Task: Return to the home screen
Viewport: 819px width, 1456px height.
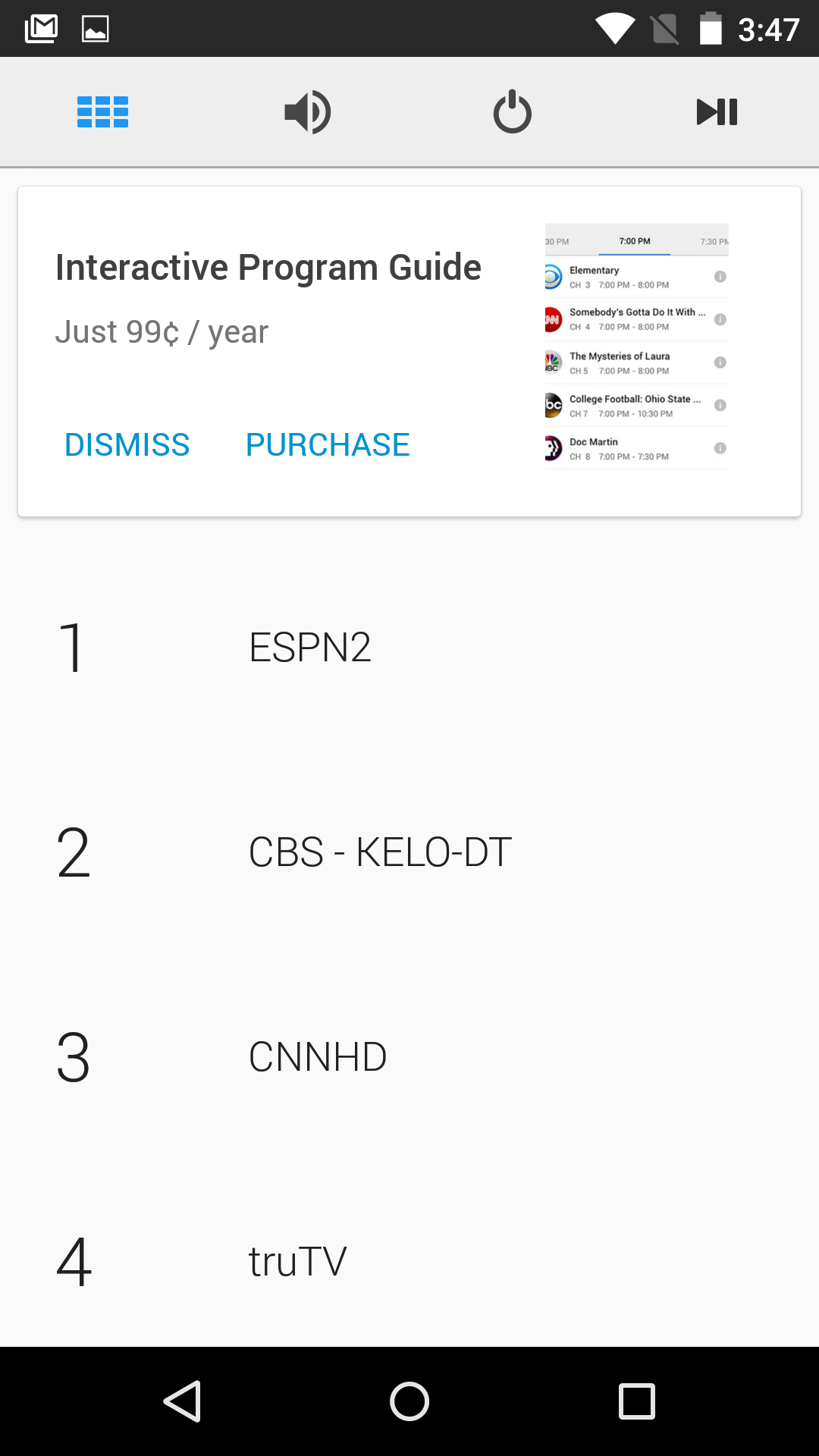Action: (409, 1401)
